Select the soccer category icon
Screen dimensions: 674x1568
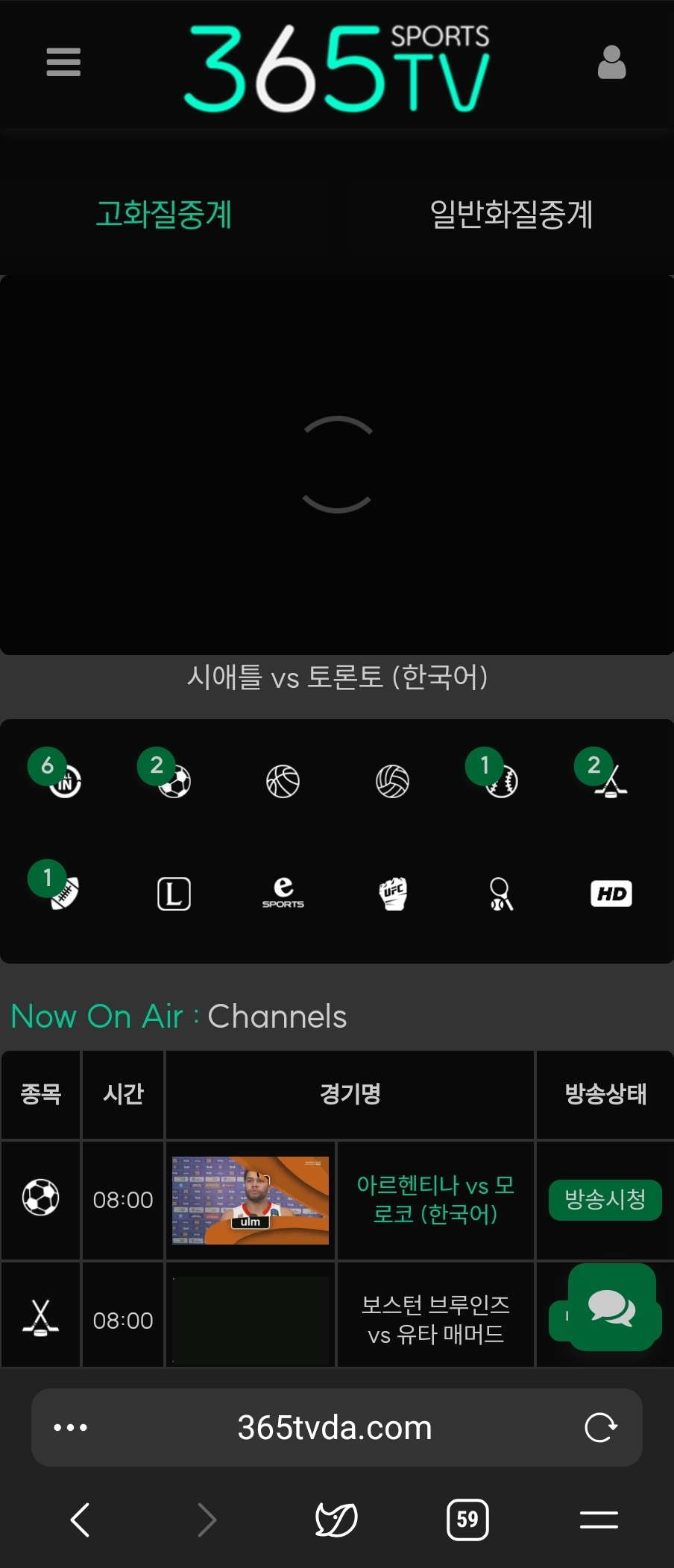coord(174,780)
